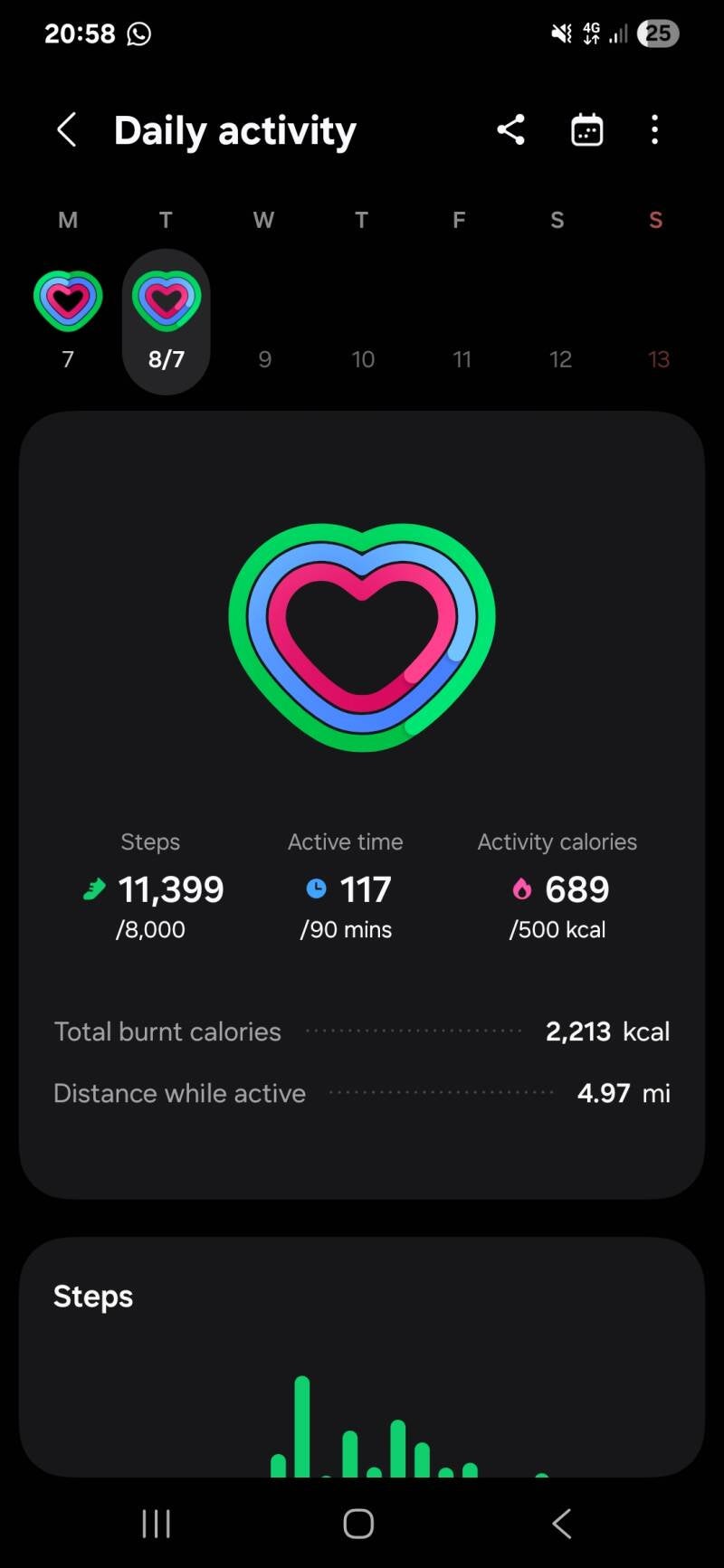Viewport: 724px width, 1568px height.
Task: Open the recent apps view
Action: click(157, 1524)
